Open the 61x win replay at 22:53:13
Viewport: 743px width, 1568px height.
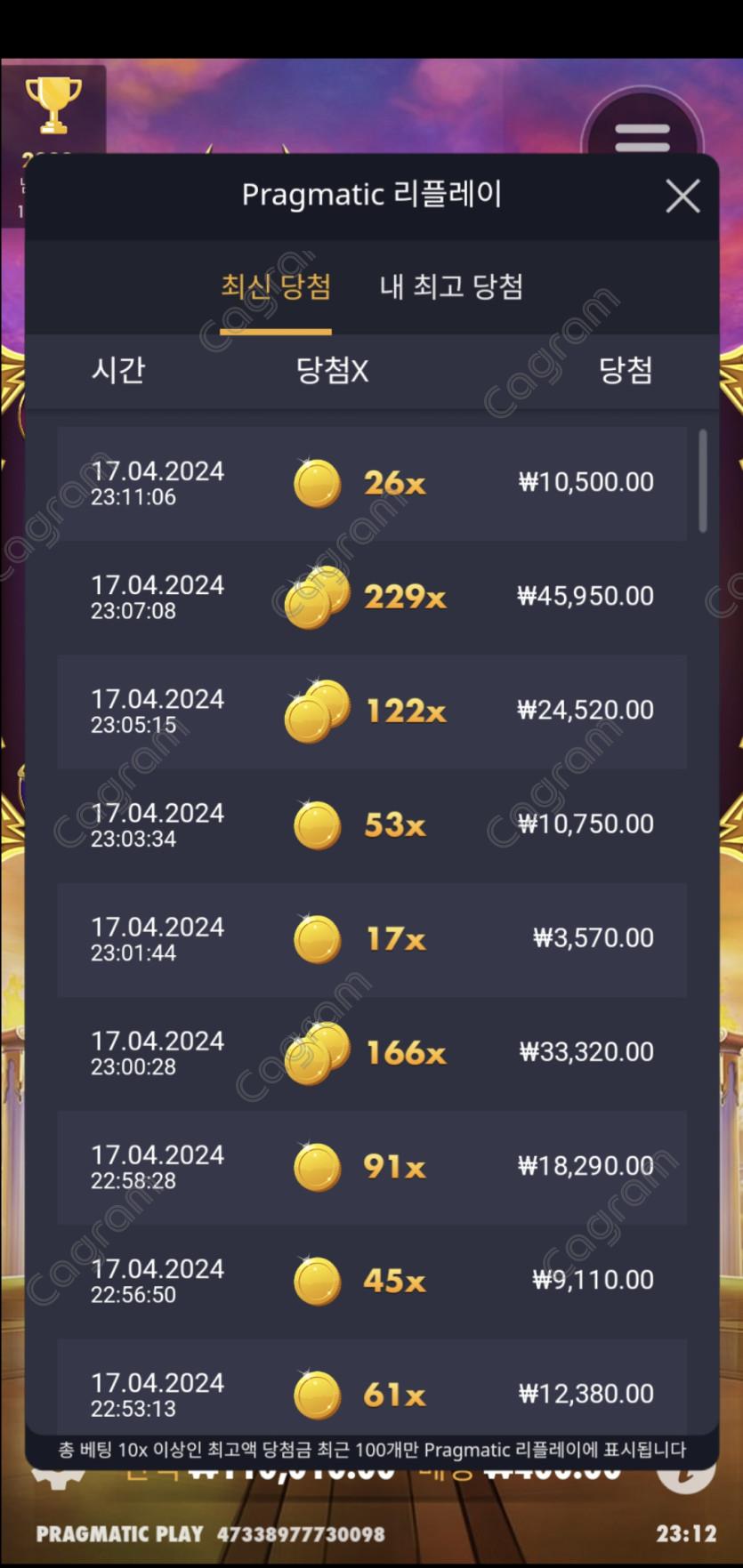pyautogui.click(x=372, y=1392)
